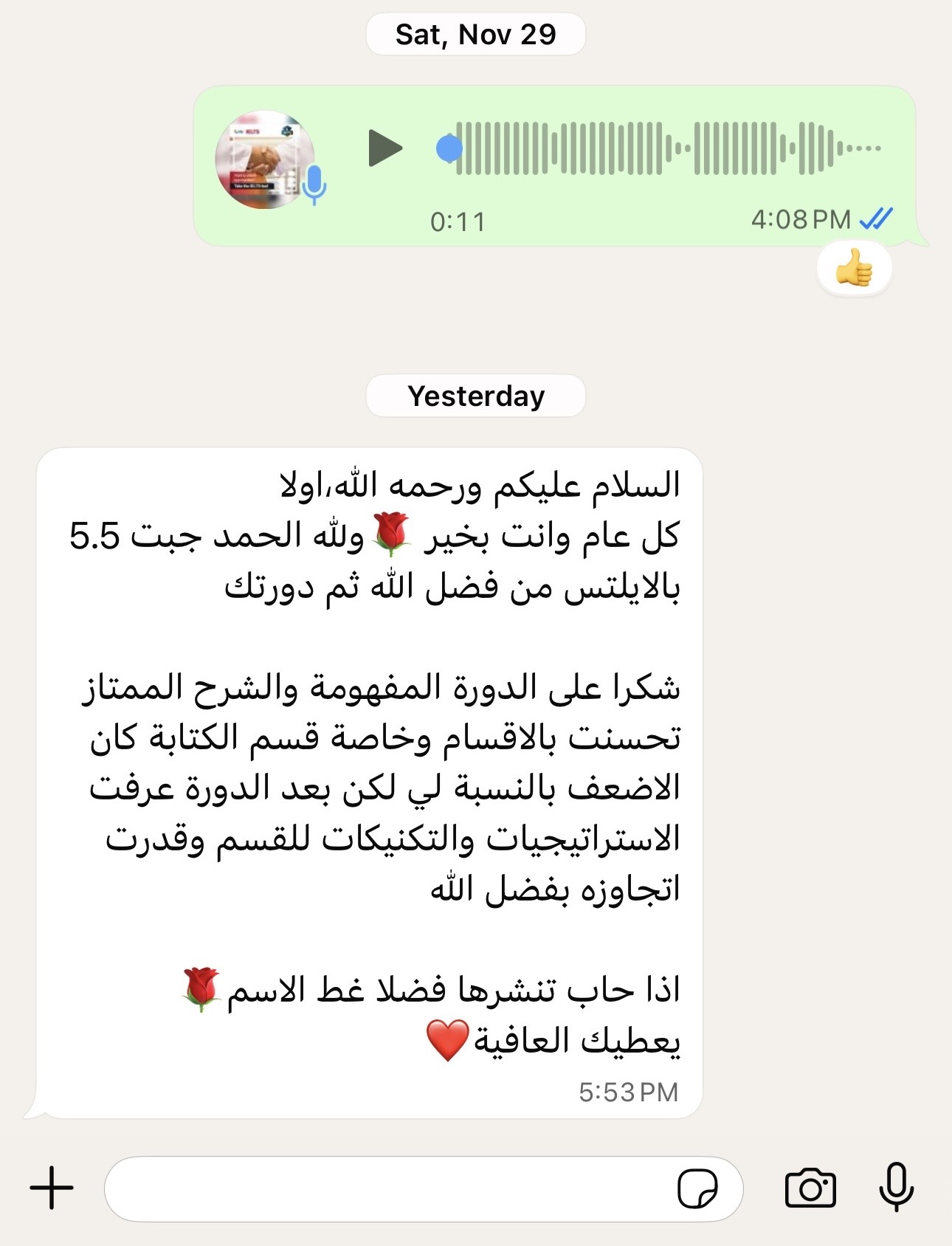Select the 0:11 duration label on the voice message
952x1246 pixels.
[x=458, y=218]
